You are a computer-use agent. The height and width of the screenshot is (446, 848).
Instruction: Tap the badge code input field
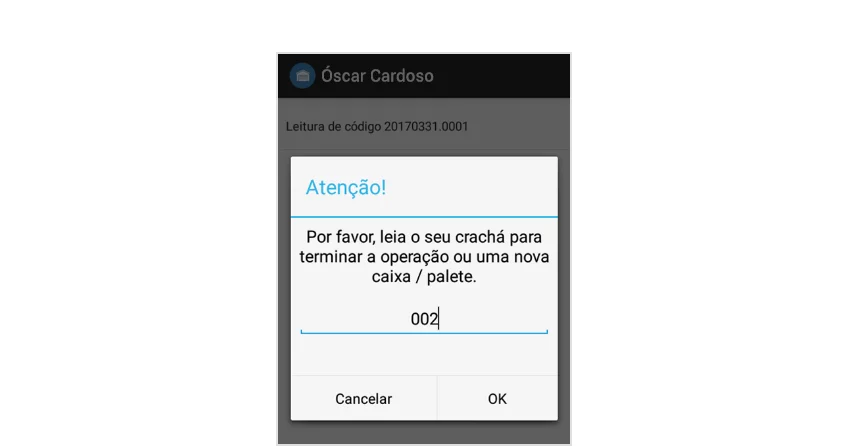pos(424,320)
